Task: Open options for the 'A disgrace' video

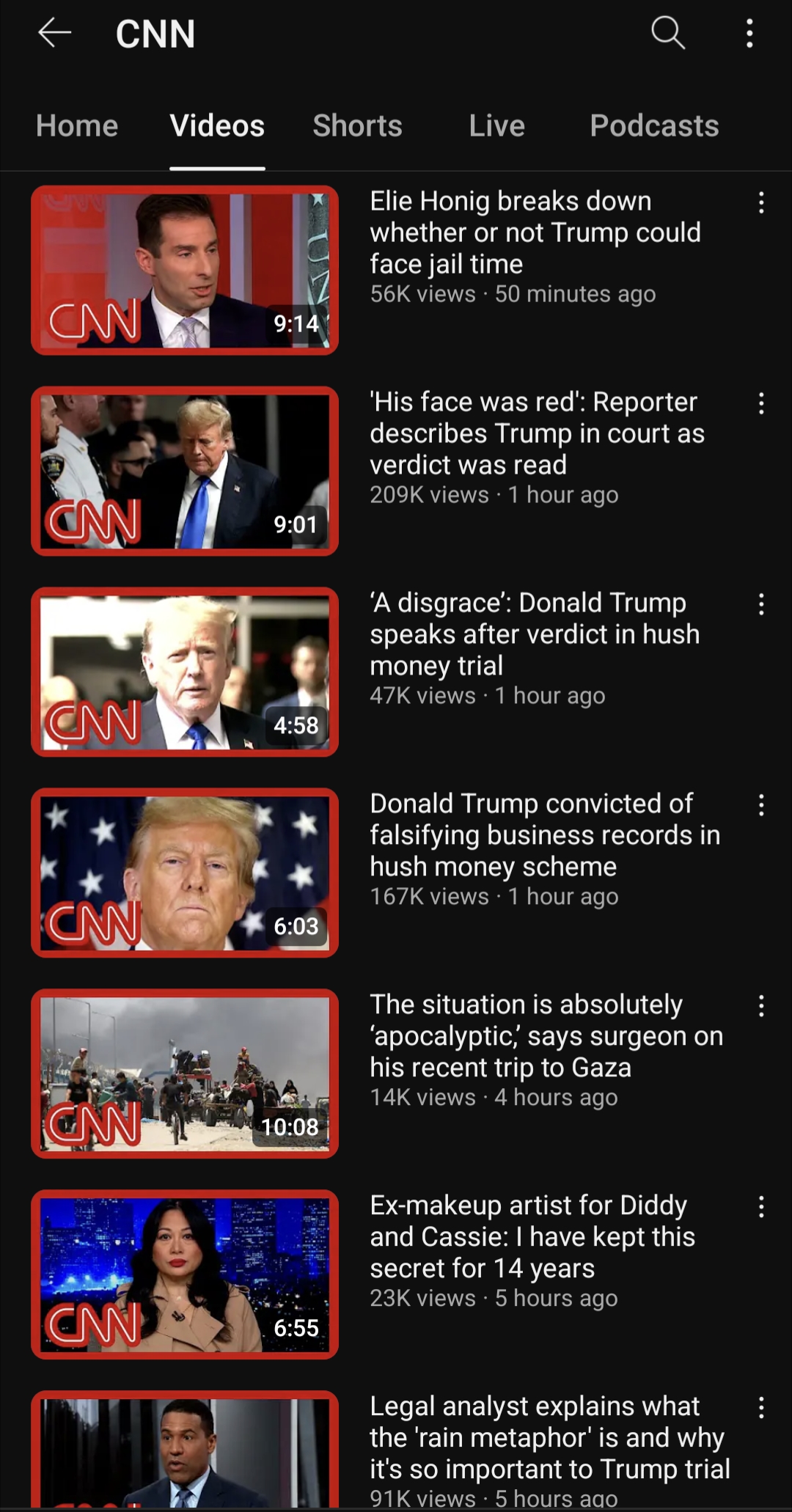Action: pos(761,604)
